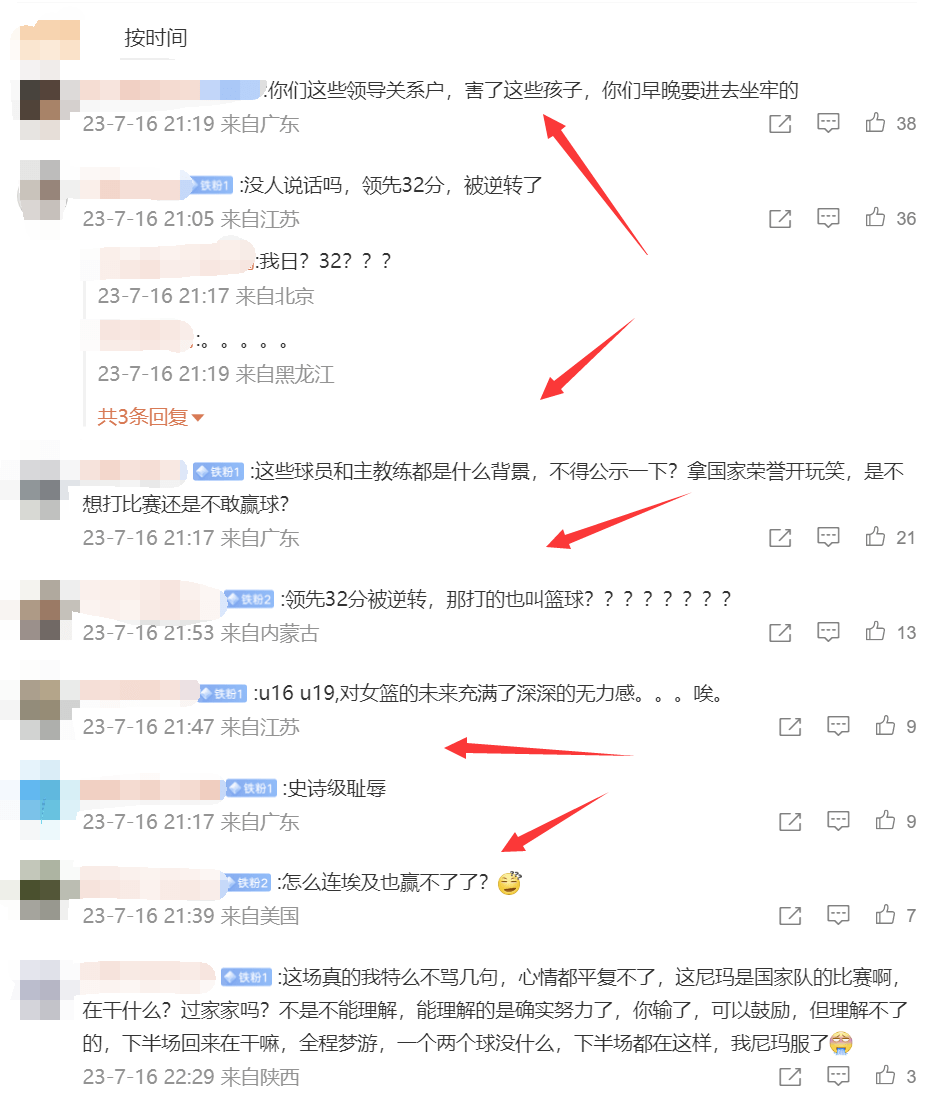Like the comment with 38 likes
The image size is (932, 1100).
click(x=876, y=123)
